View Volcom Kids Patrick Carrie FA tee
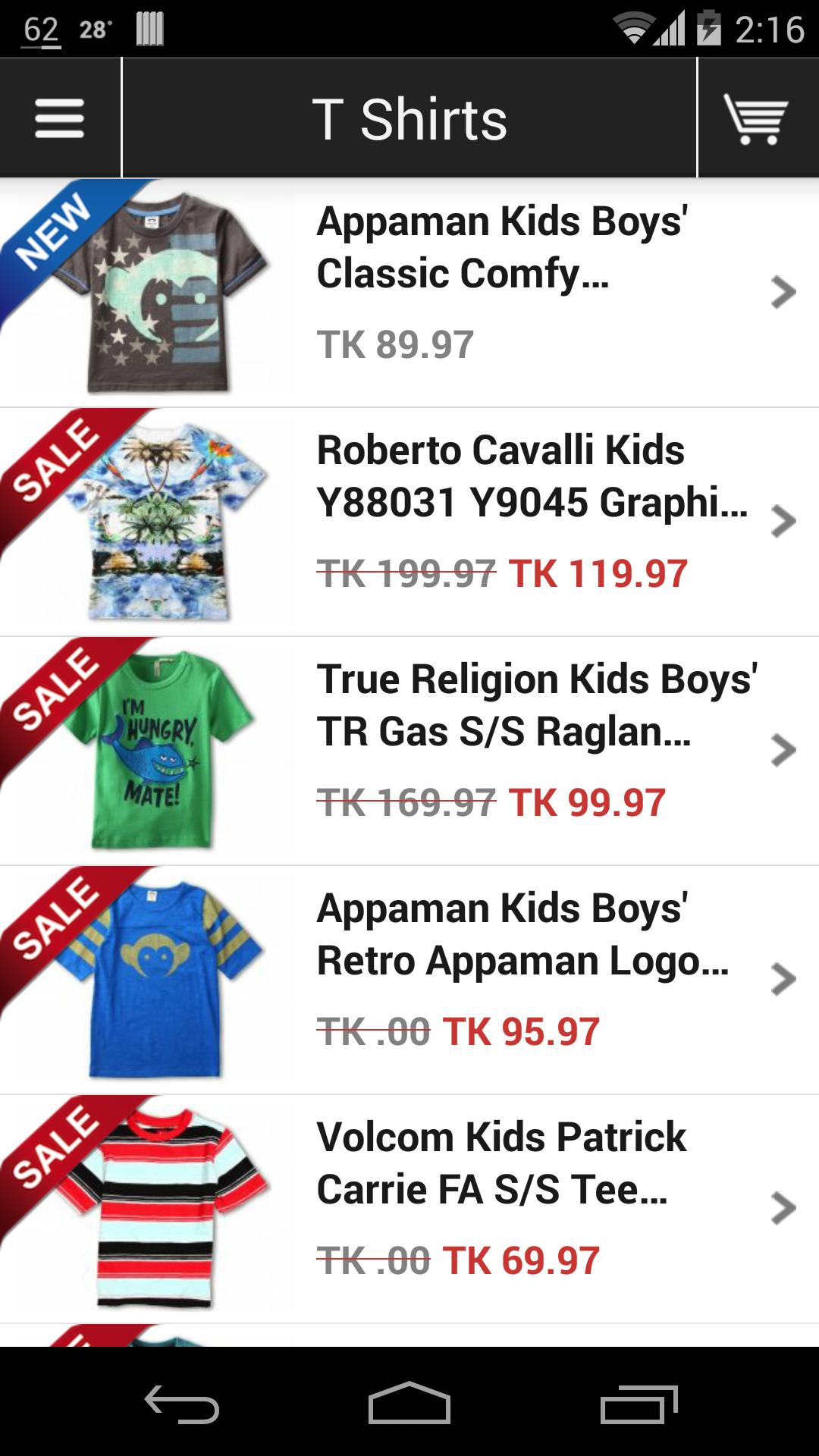This screenshot has height=1456, width=819. (x=500, y=1209)
